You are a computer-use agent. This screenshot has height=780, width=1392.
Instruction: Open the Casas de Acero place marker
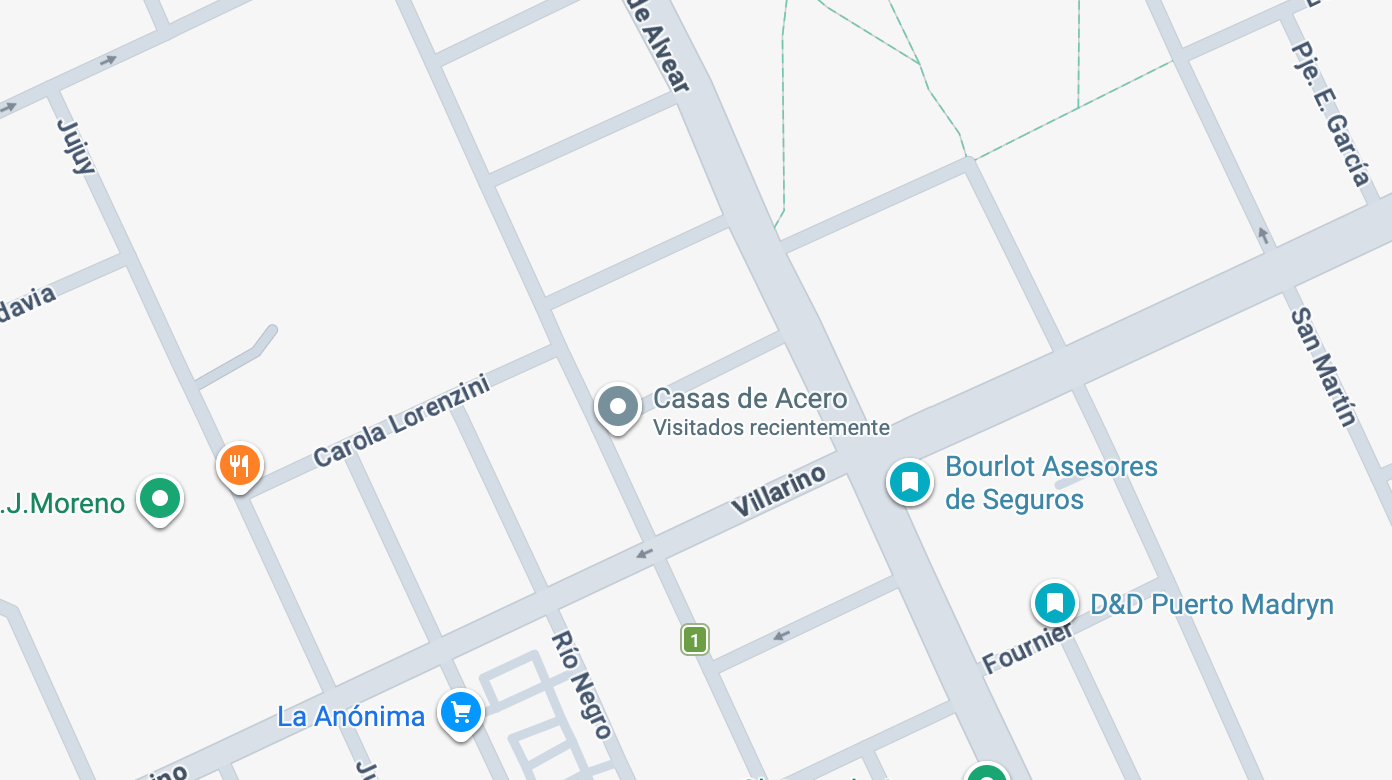[618, 407]
